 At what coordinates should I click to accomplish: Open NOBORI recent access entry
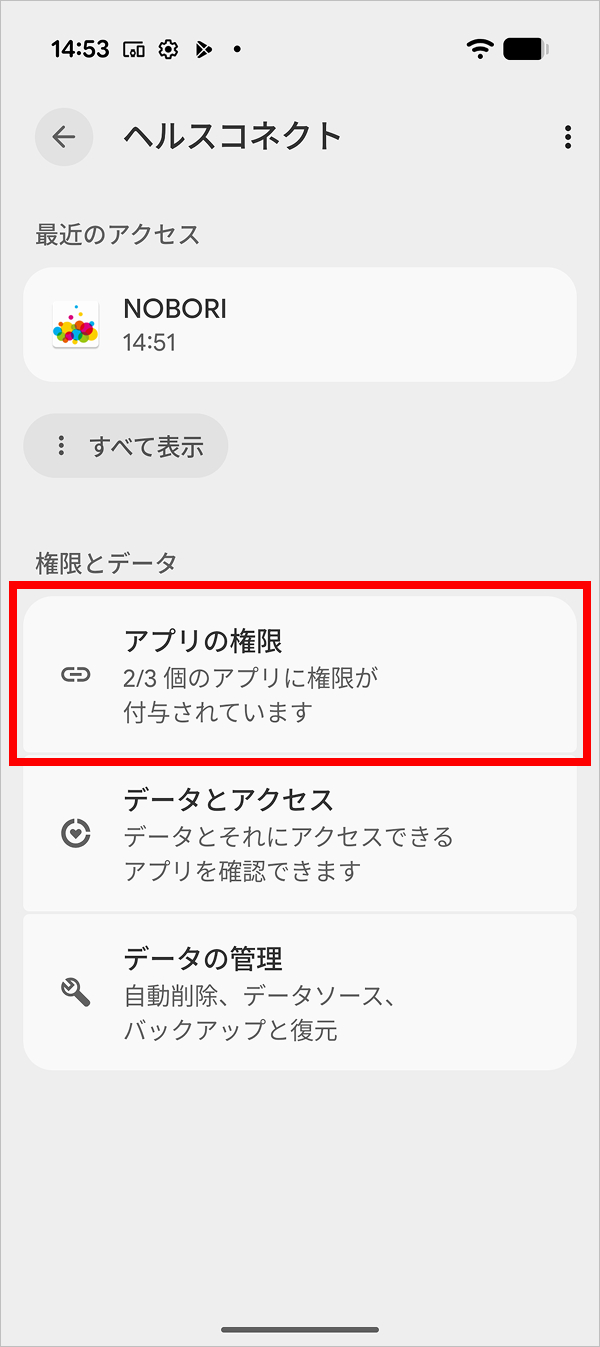300,325
